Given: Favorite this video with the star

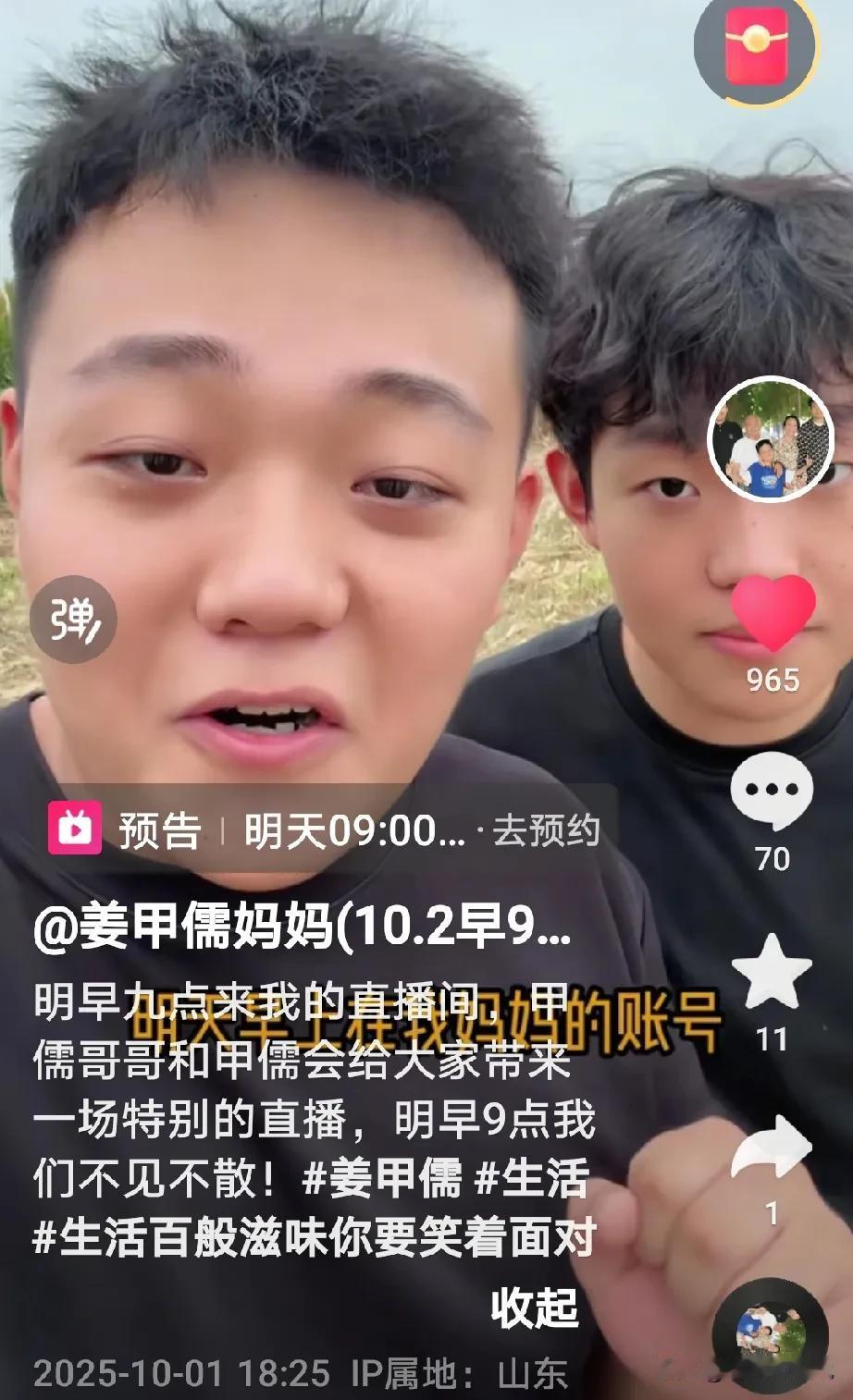Looking at the screenshot, I should (x=772, y=971).
